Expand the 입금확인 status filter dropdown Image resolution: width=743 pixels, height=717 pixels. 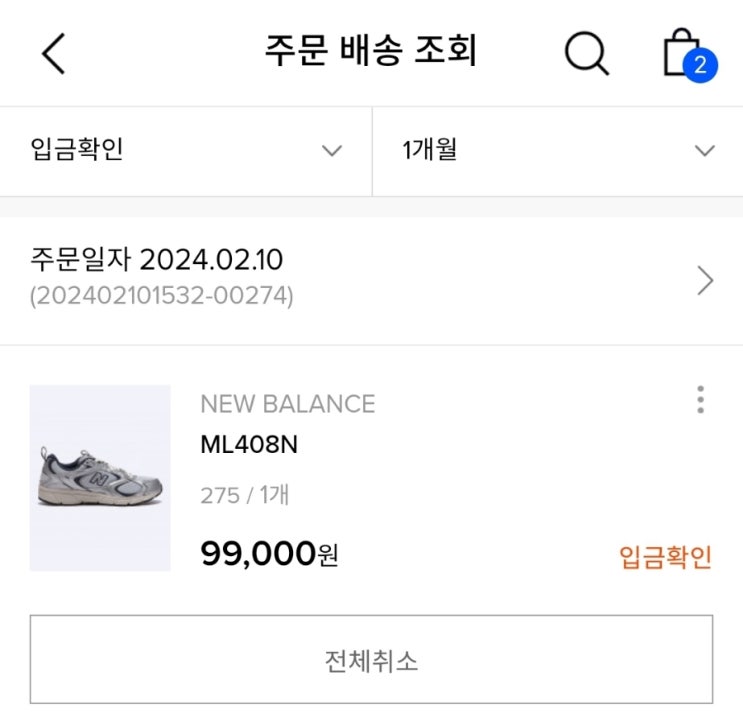click(186, 151)
